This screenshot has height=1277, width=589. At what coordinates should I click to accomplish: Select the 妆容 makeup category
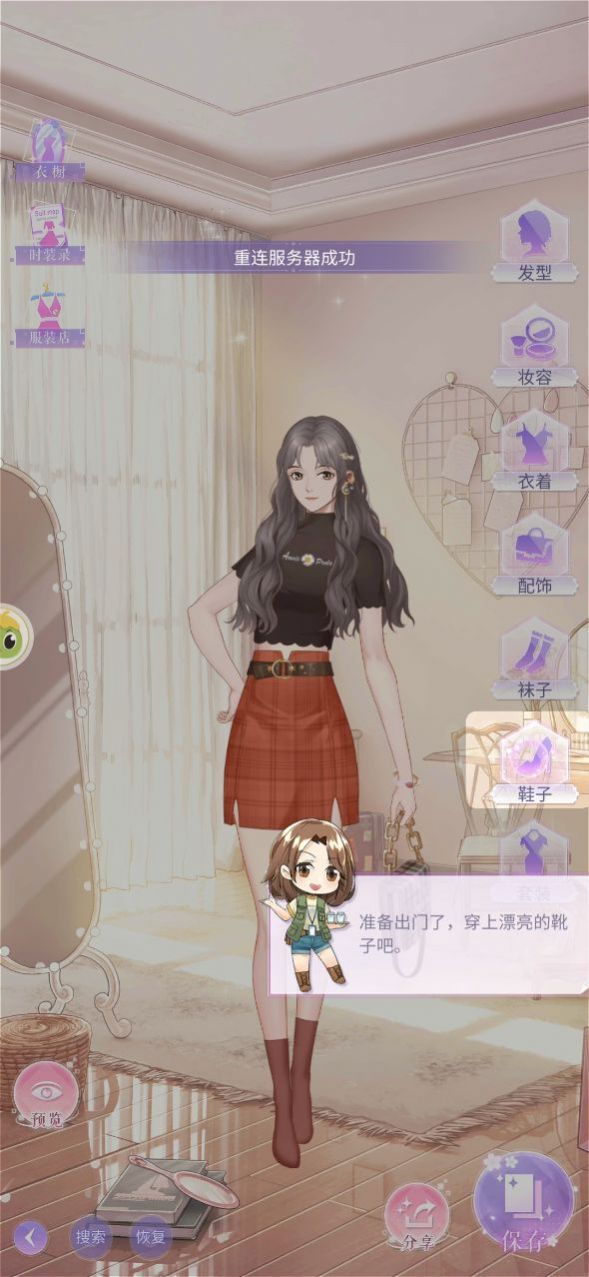point(534,345)
